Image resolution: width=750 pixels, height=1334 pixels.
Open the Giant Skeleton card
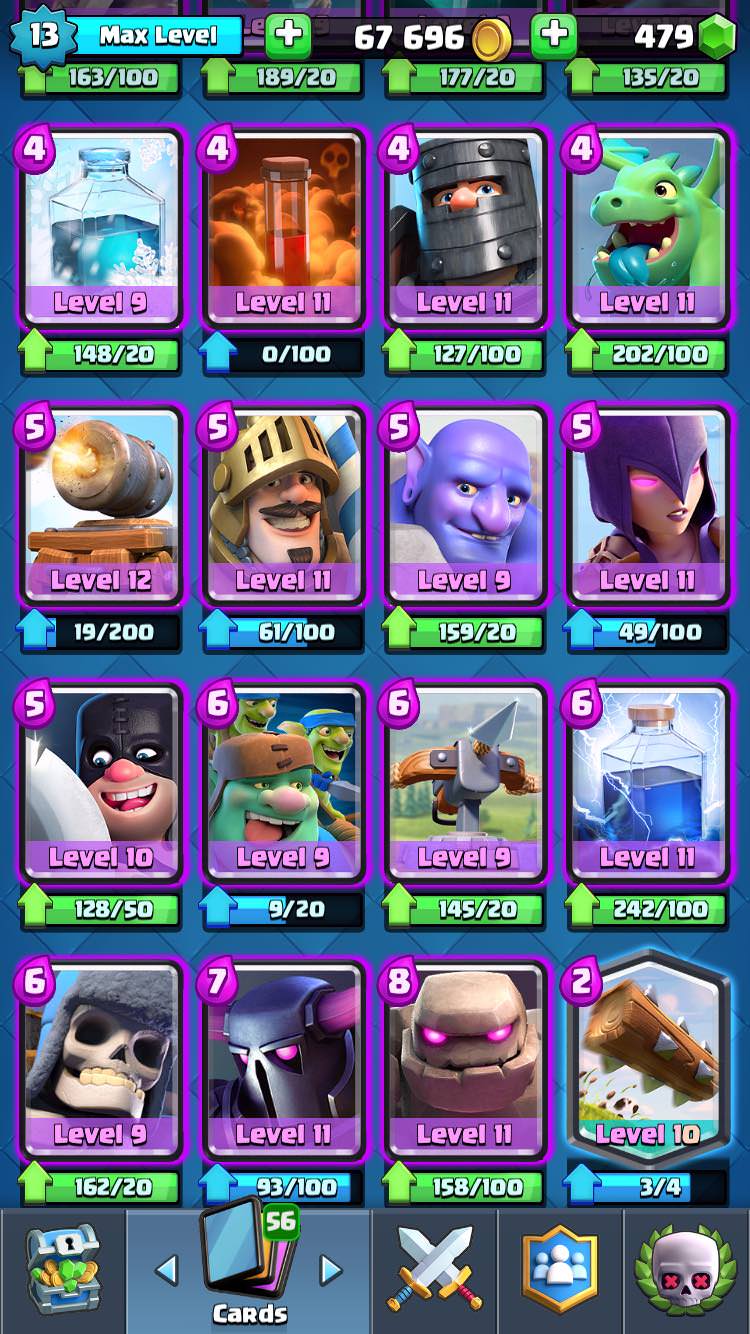[x=101, y=1060]
